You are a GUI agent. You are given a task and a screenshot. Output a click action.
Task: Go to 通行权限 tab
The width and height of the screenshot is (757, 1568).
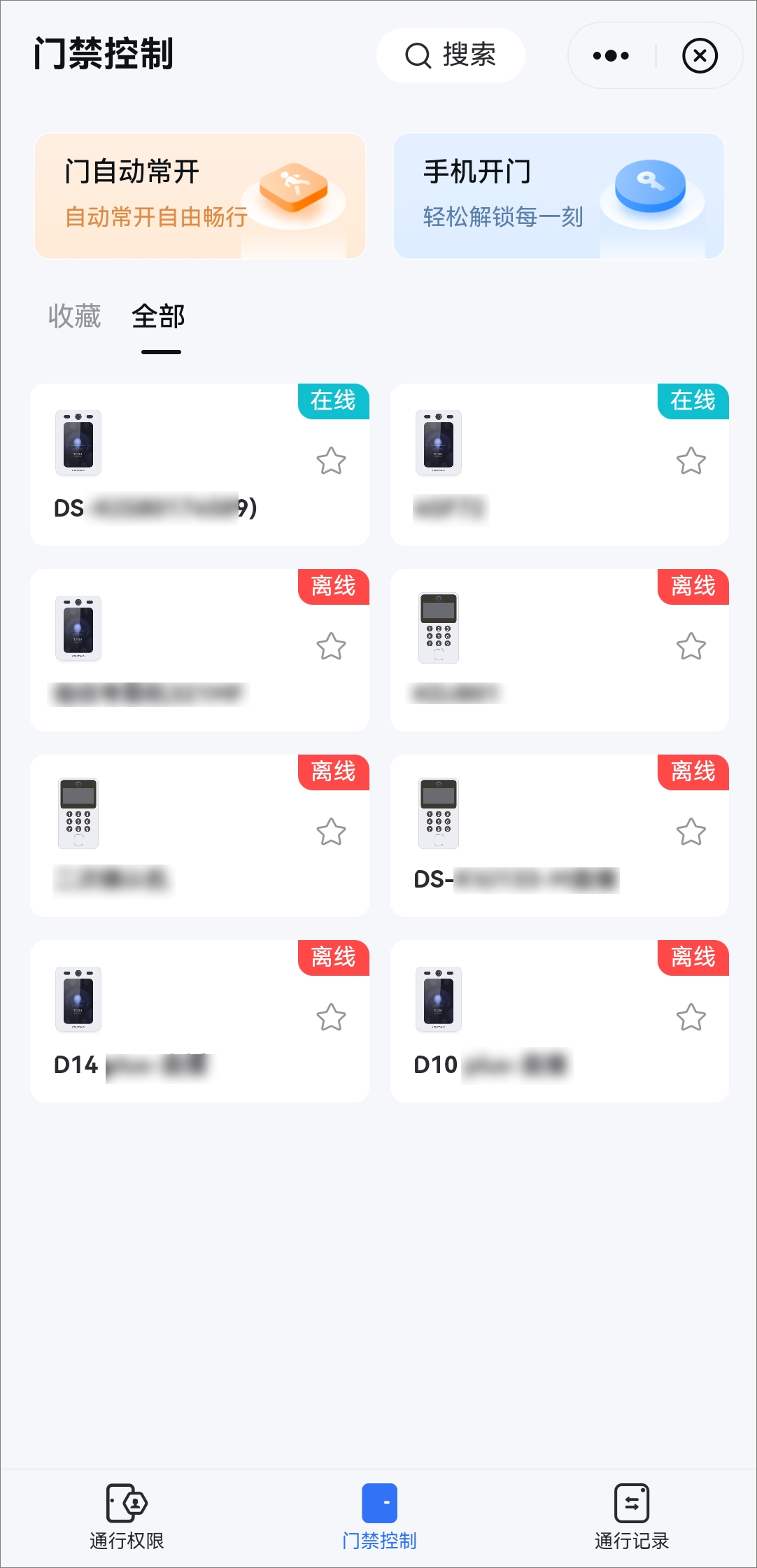click(127, 1515)
